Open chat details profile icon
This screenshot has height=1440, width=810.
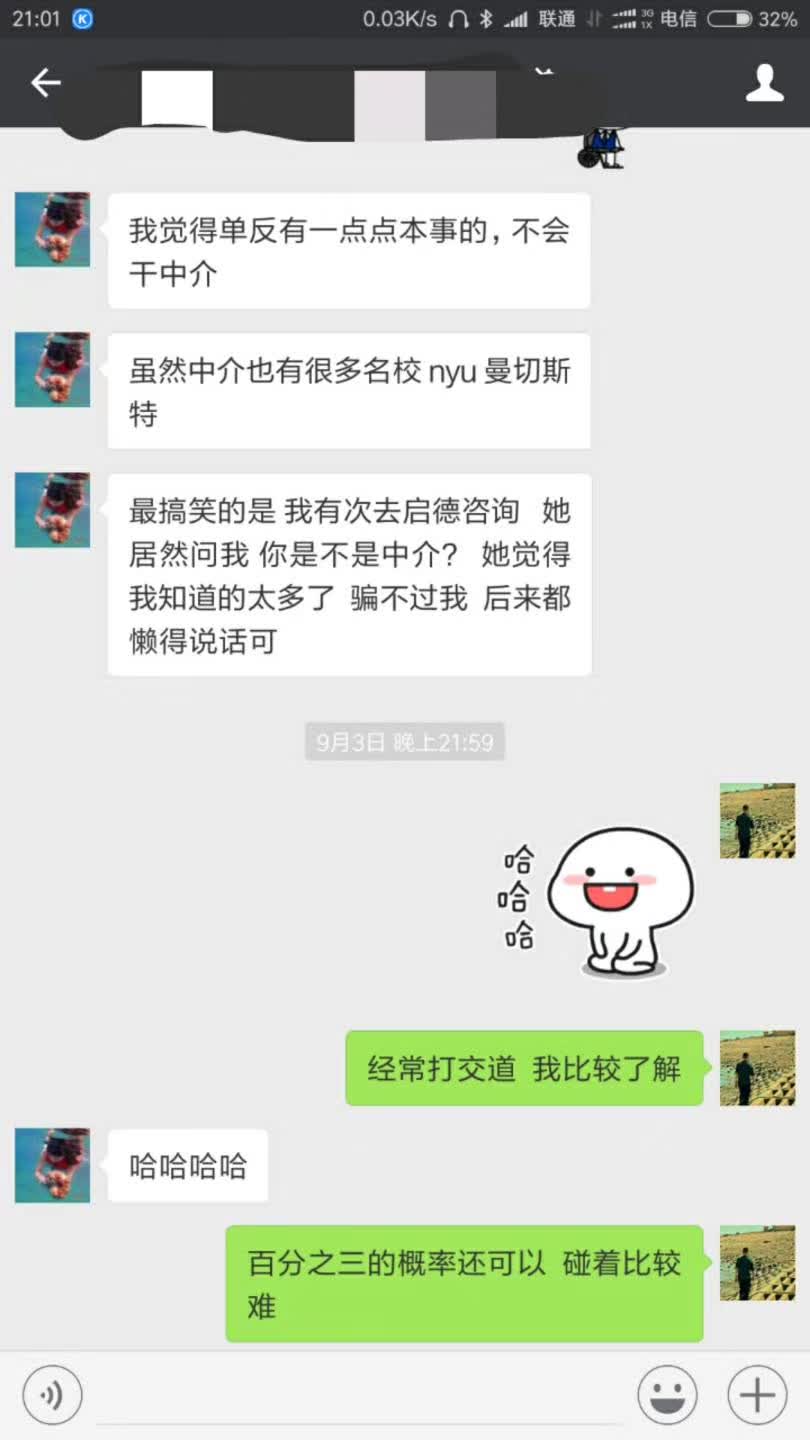tap(765, 83)
